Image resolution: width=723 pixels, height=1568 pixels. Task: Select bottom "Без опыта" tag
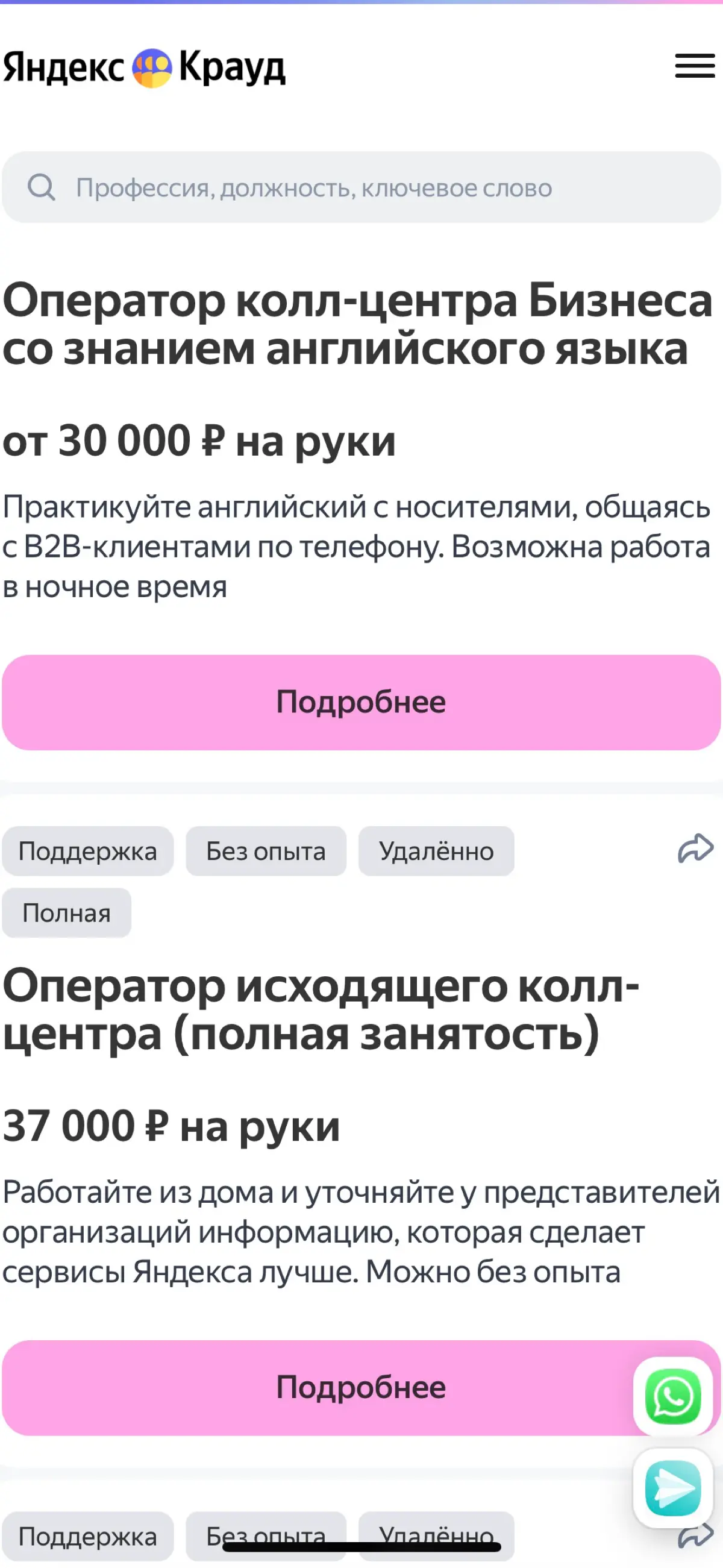[x=266, y=1534]
